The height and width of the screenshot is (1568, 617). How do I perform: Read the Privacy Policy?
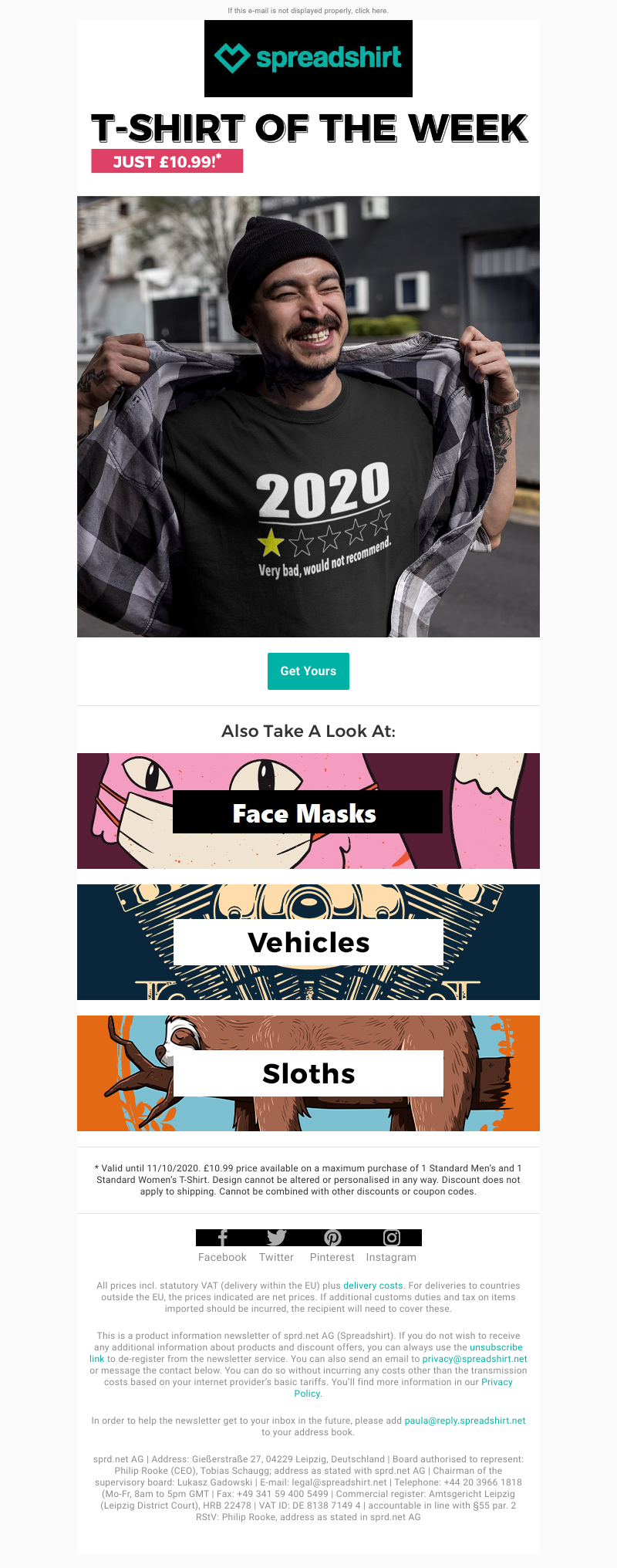click(x=497, y=1382)
